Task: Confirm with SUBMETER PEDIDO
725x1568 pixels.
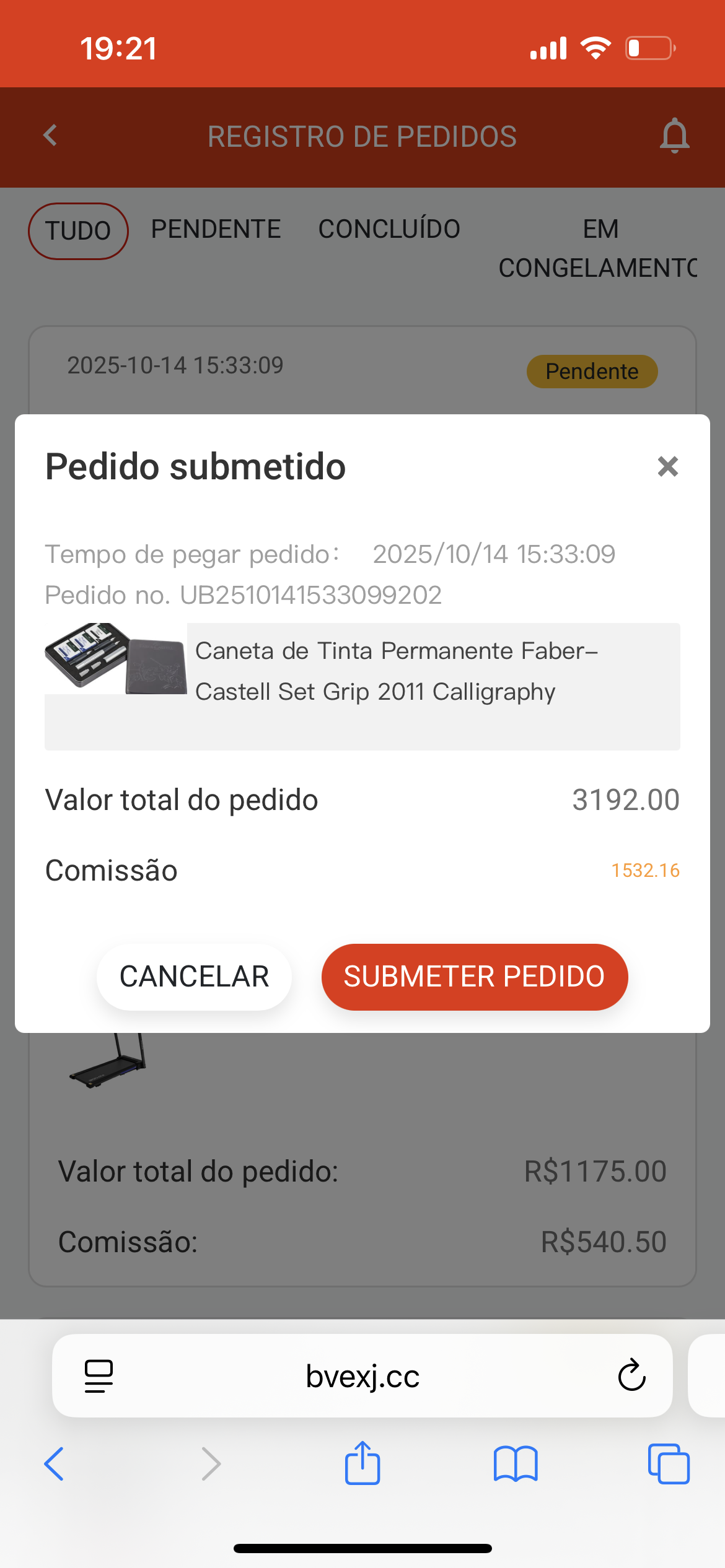Action: [474, 977]
